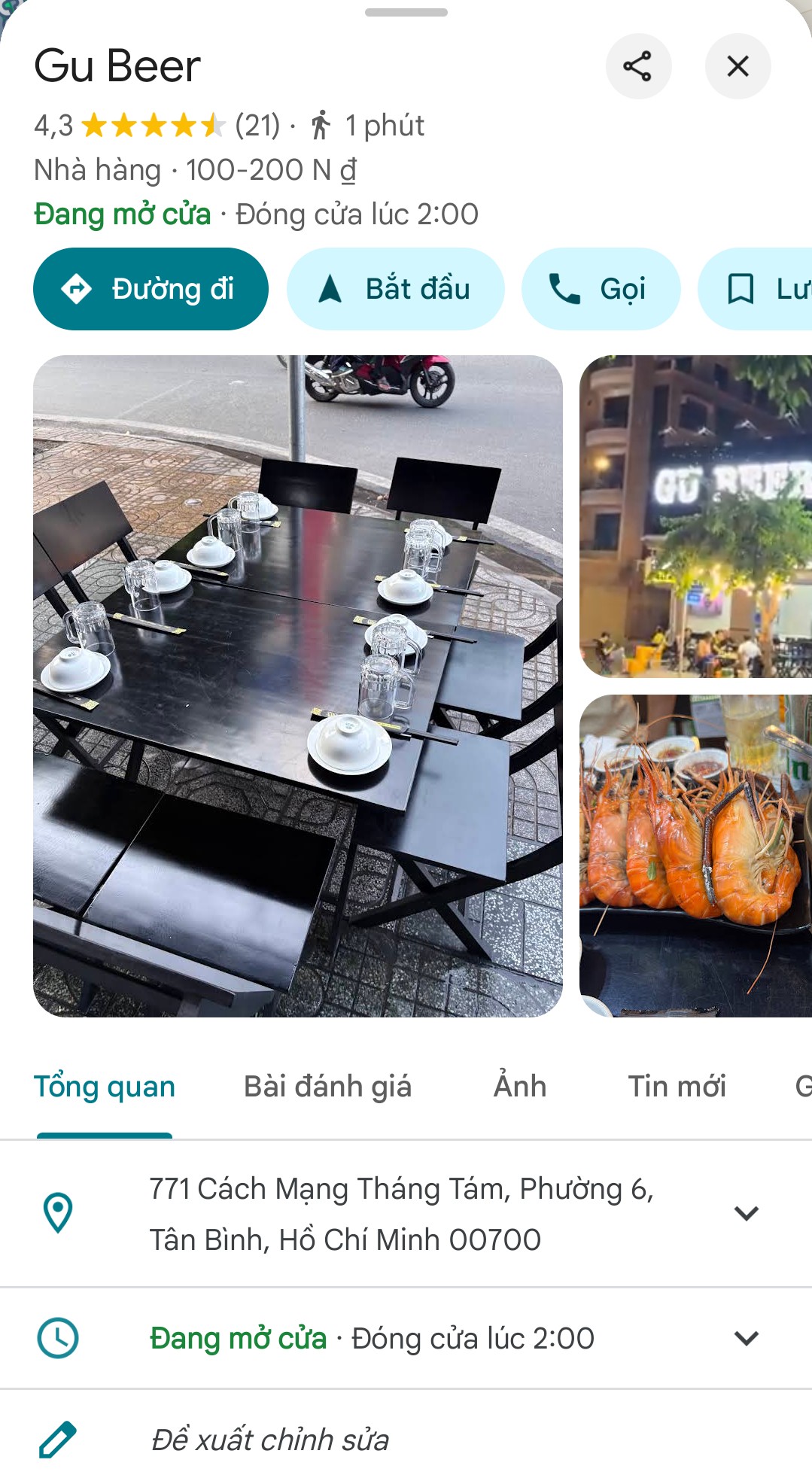Screen dimensions: 812x1481
Task: Switch to the Ảnh tab
Action: point(519,1087)
